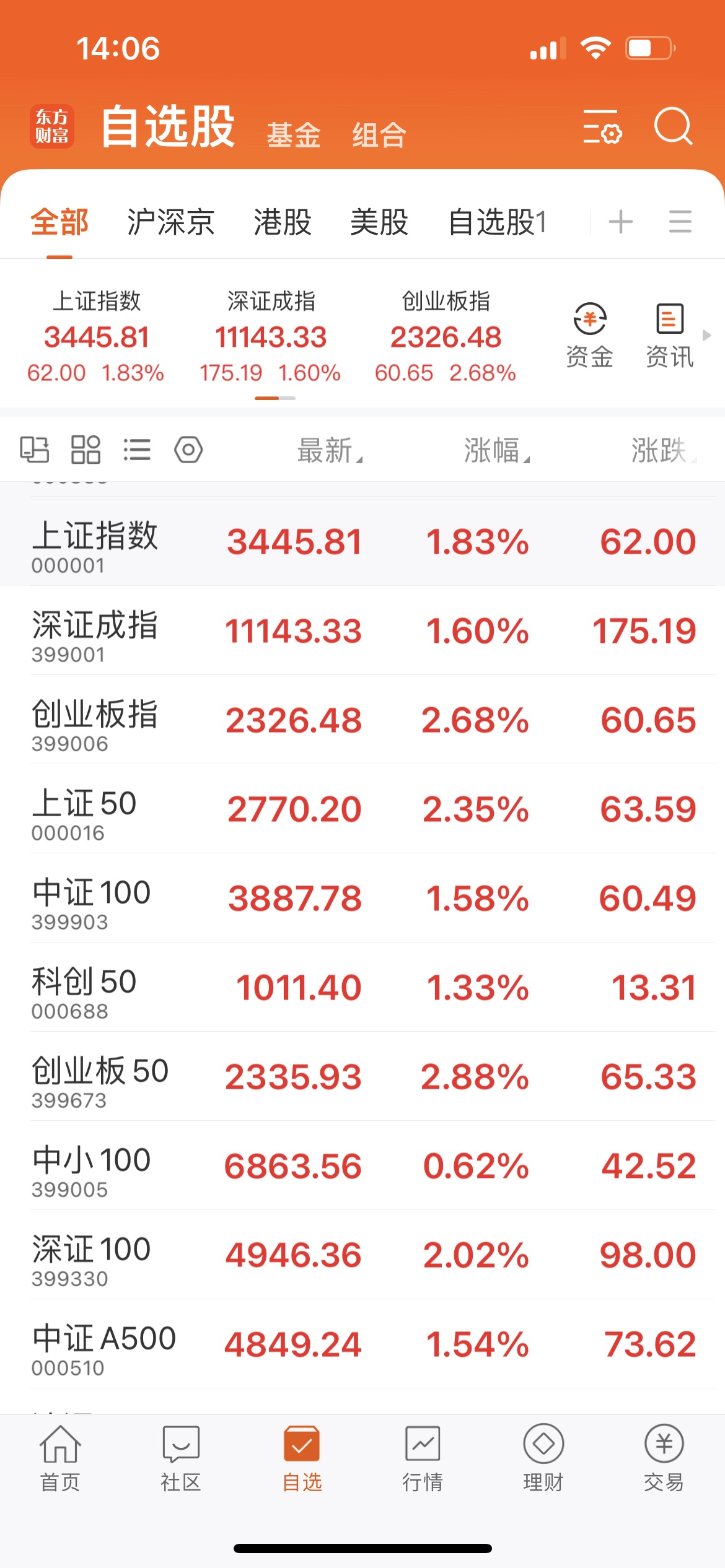This screenshot has width=725, height=1568.
Task: Select the 美股 tab
Action: (379, 222)
